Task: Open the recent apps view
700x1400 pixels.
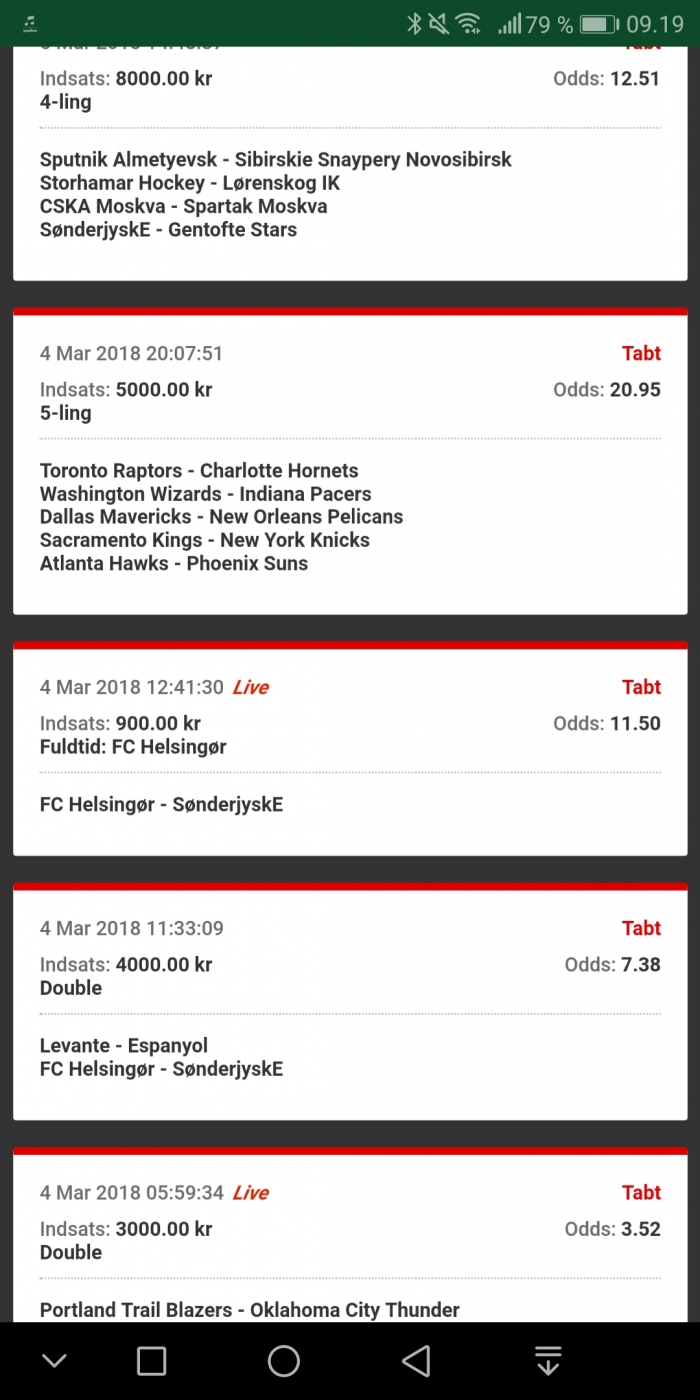Action: 151,1361
